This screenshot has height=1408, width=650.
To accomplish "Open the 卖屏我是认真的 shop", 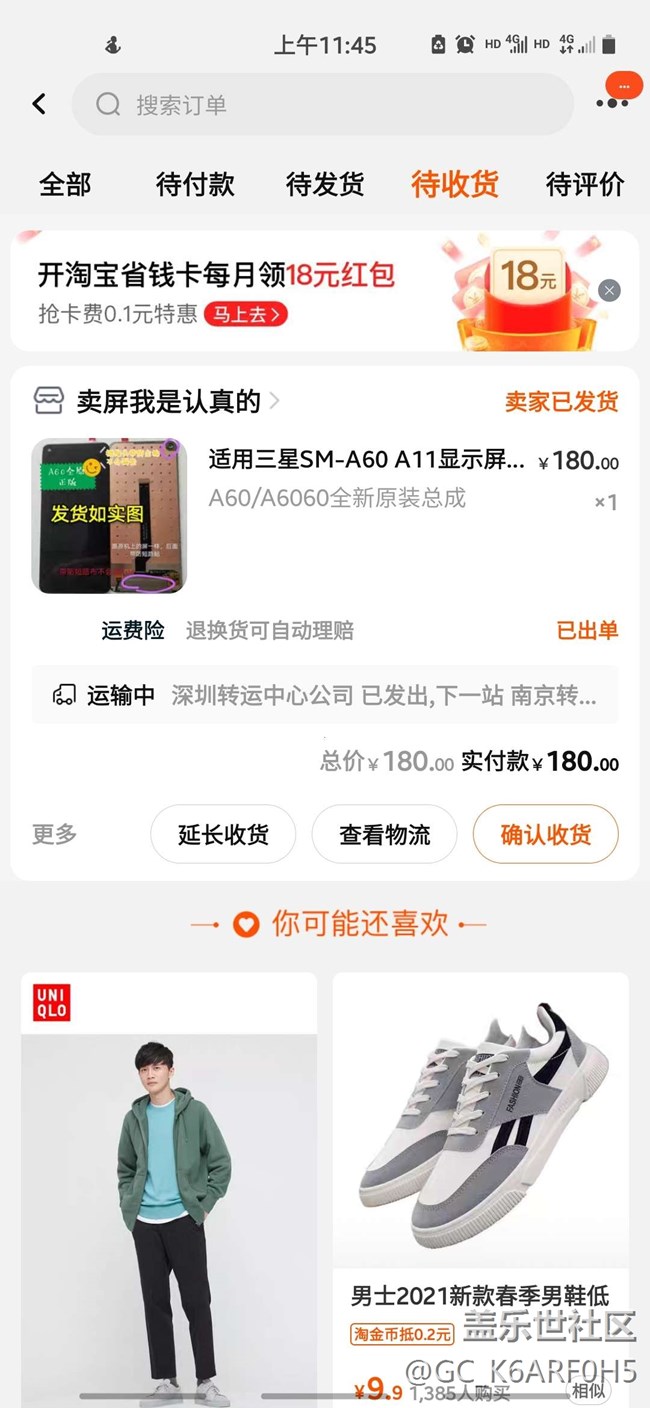I will click(x=170, y=402).
